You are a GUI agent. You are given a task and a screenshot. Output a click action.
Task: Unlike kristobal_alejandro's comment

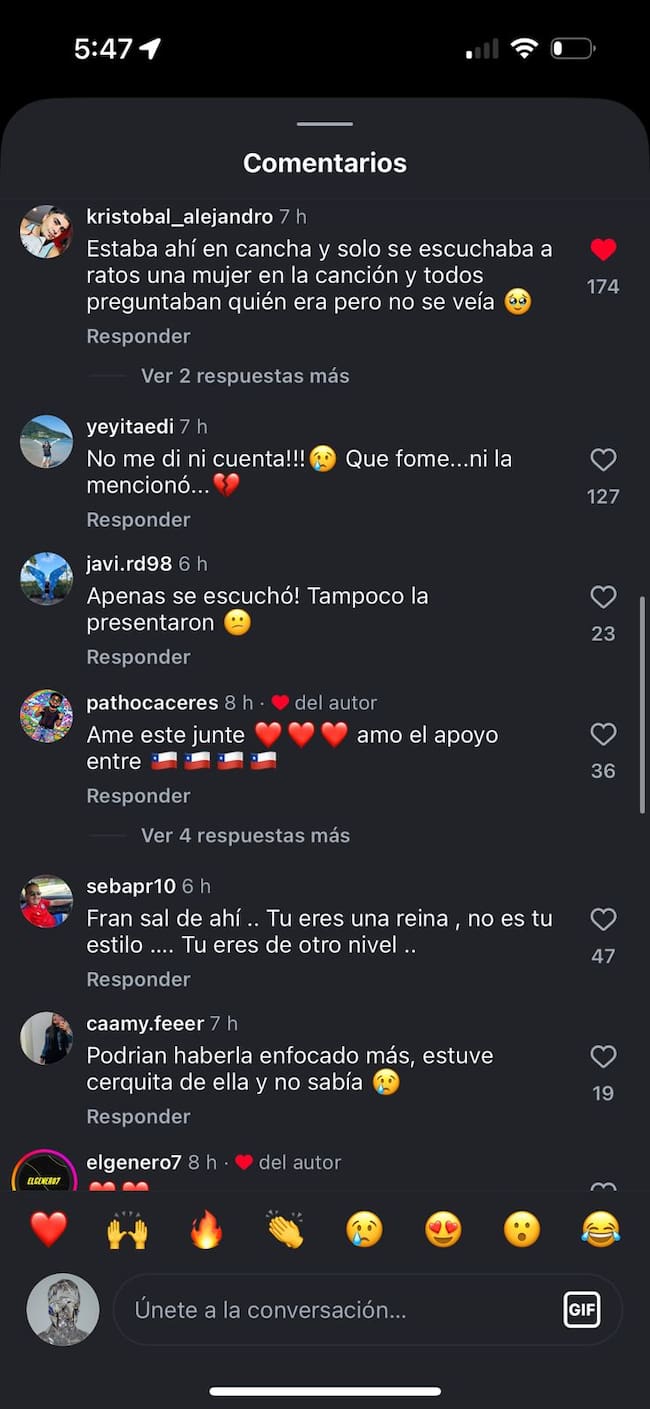pyautogui.click(x=603, y=250)
